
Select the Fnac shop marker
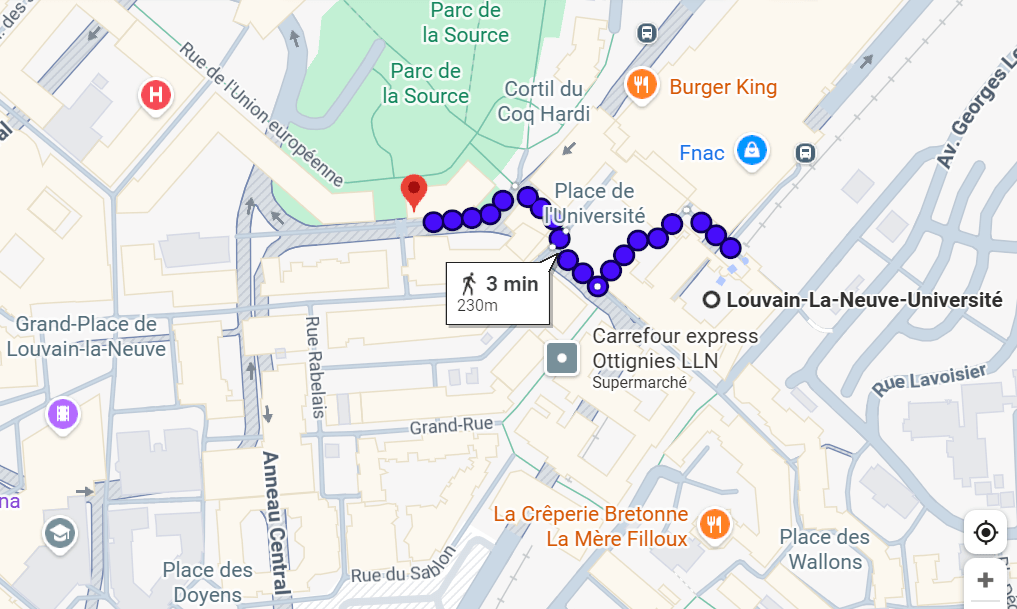751,151
